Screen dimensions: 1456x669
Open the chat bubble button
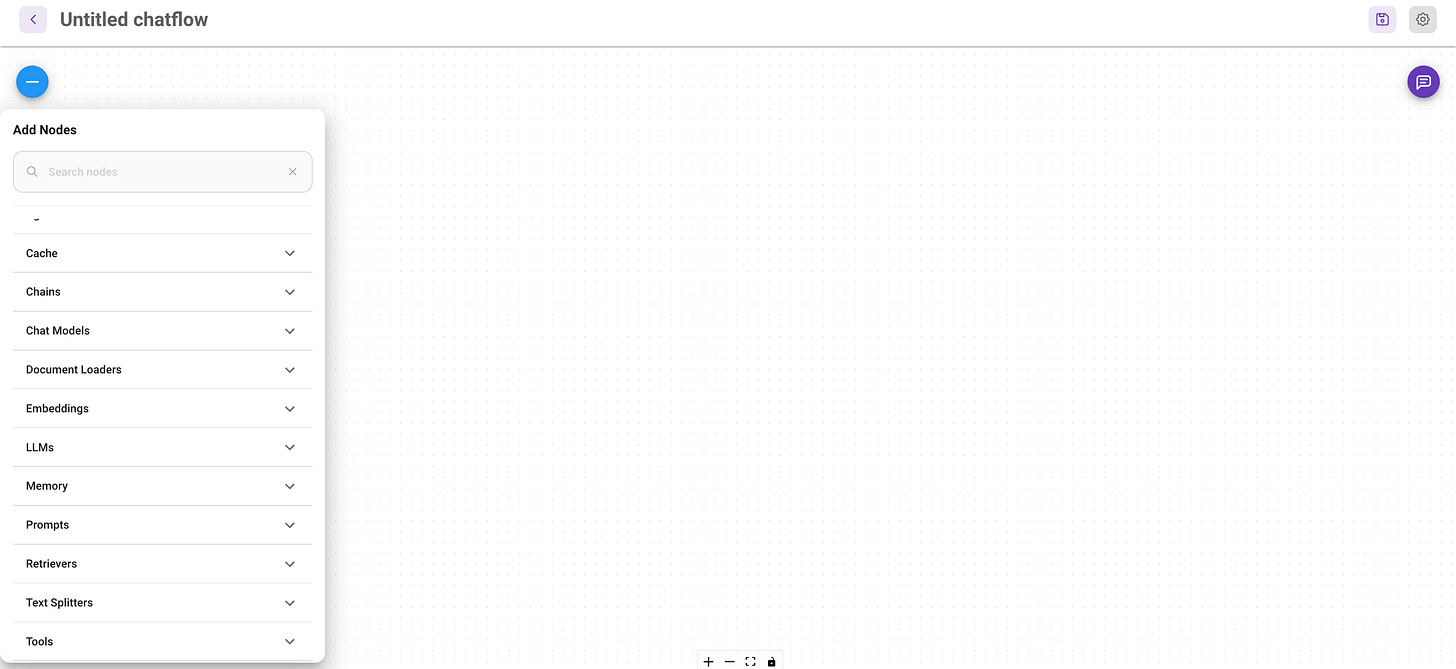point(1423,82)
